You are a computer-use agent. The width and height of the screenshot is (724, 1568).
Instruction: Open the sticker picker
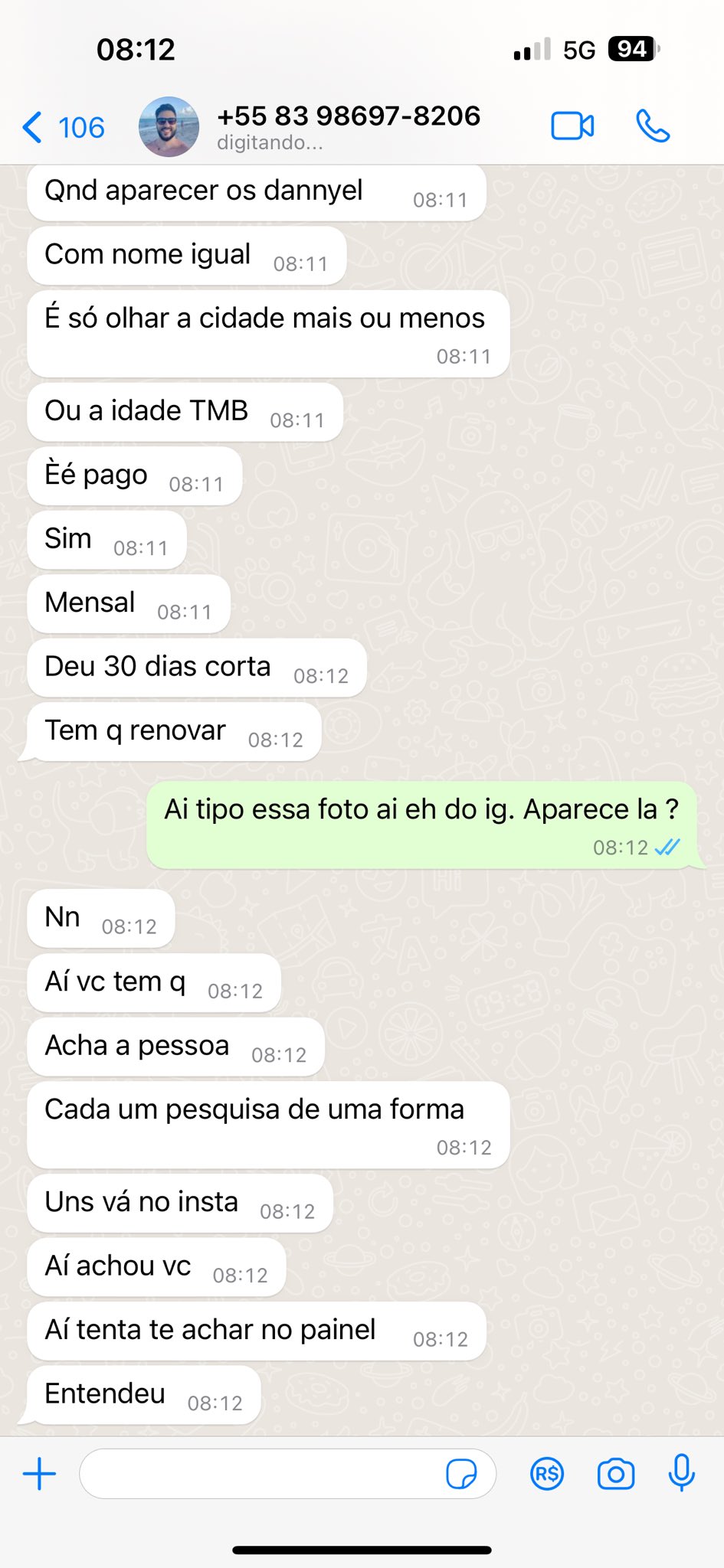coord(461,1474)
